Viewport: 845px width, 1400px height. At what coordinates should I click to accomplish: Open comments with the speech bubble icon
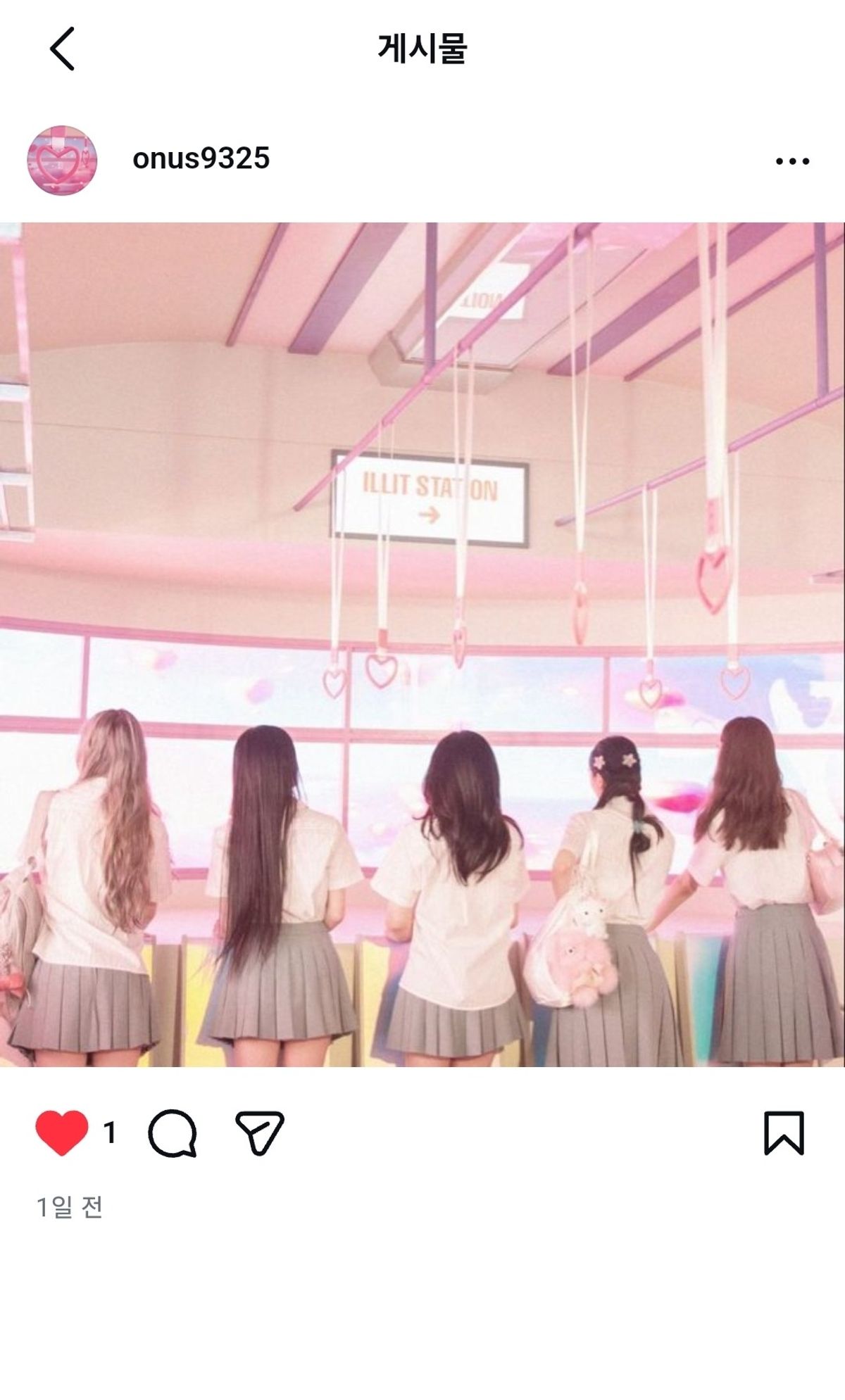tap(173, 1133)
